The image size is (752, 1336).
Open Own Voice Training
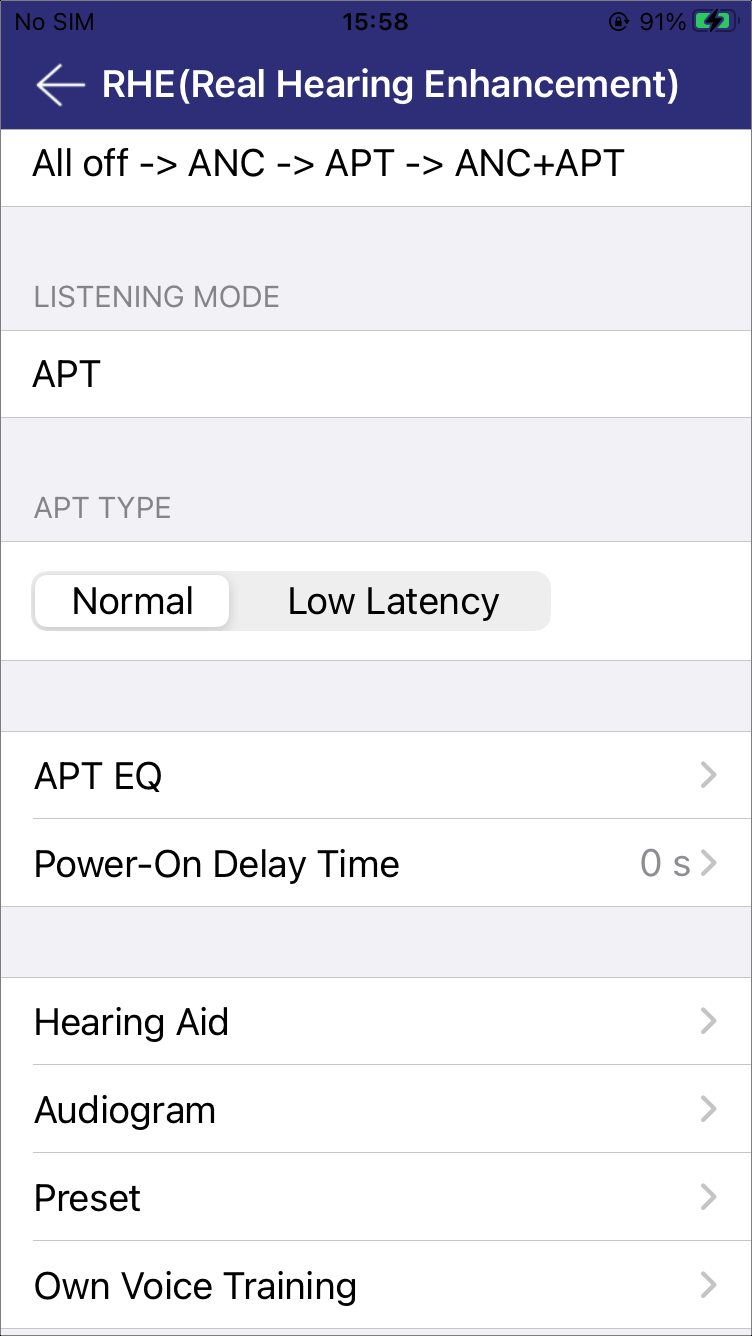click(376, 1285)
